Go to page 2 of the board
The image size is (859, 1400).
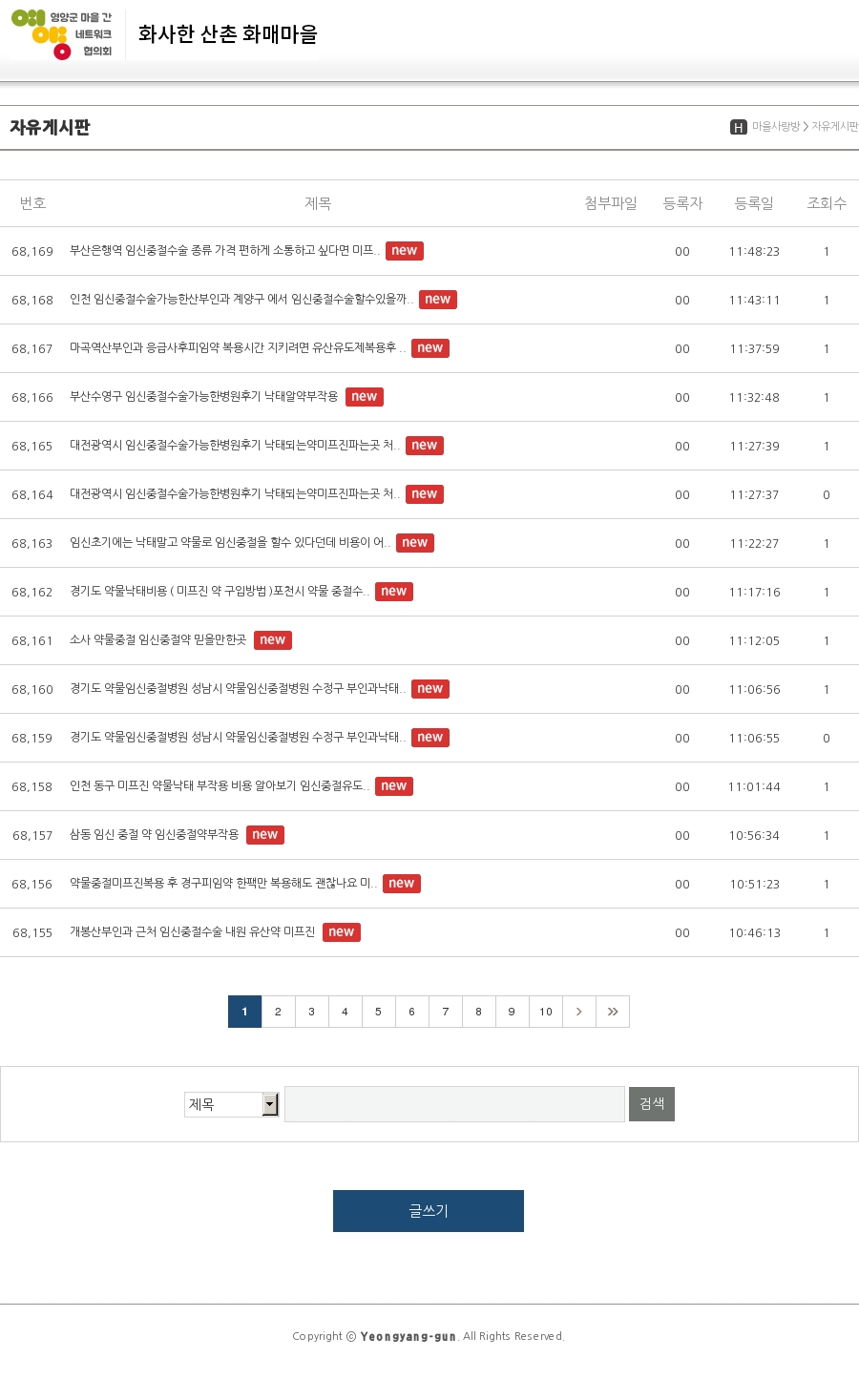278,1012
